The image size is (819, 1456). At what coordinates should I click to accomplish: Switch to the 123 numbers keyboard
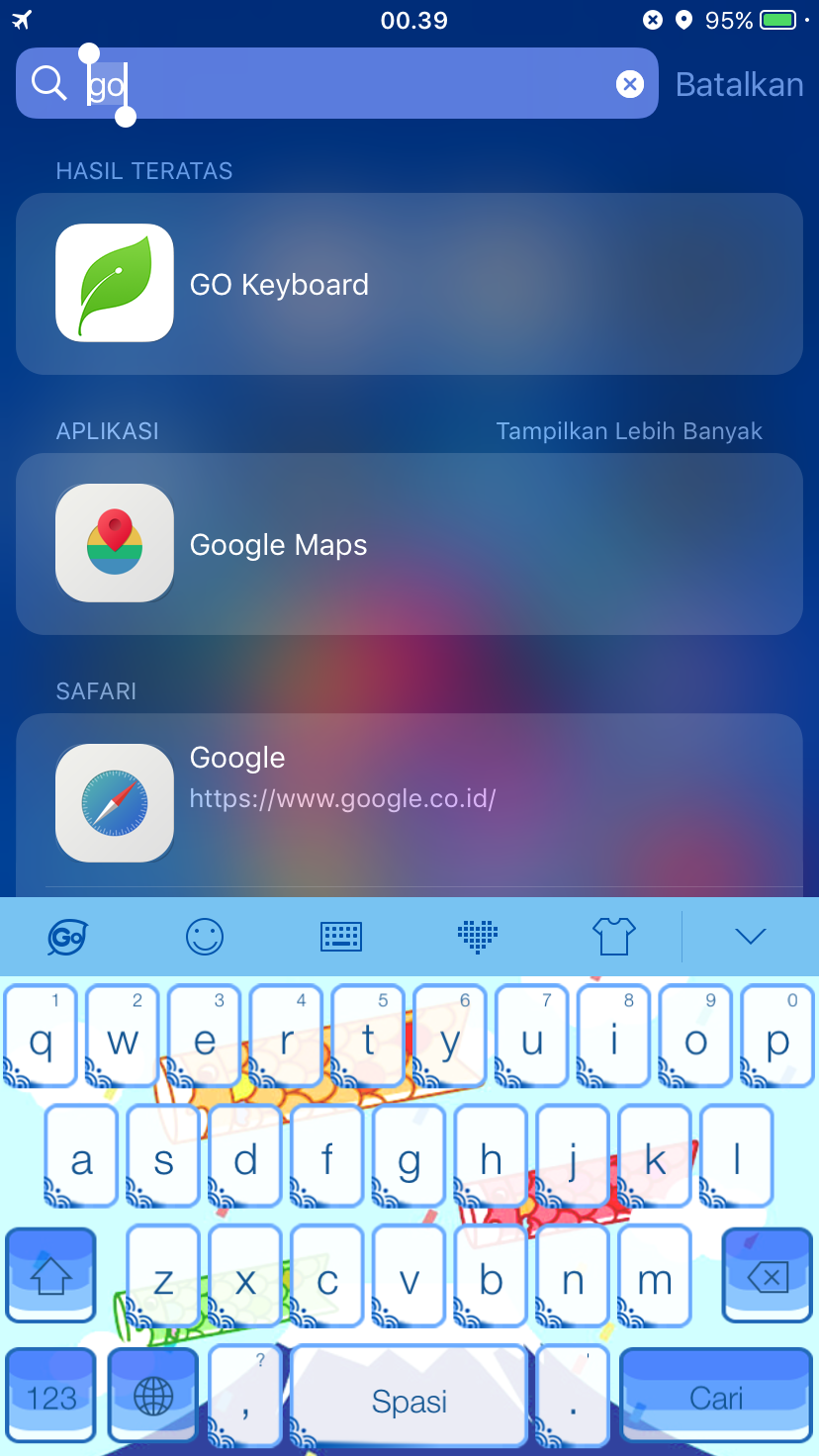point(51,1397)
